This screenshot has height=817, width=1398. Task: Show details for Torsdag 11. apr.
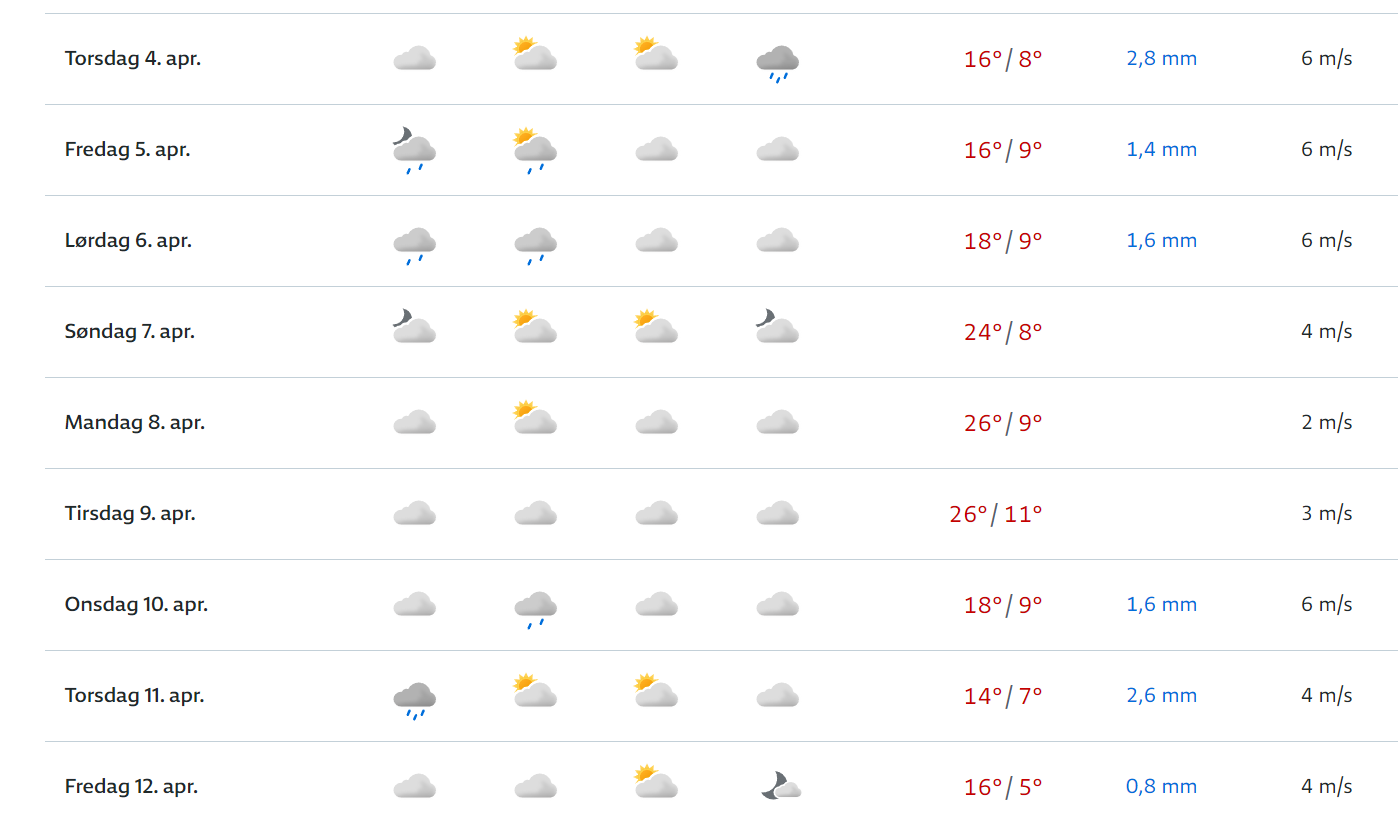pyautogui.click(x=134, y=696)
